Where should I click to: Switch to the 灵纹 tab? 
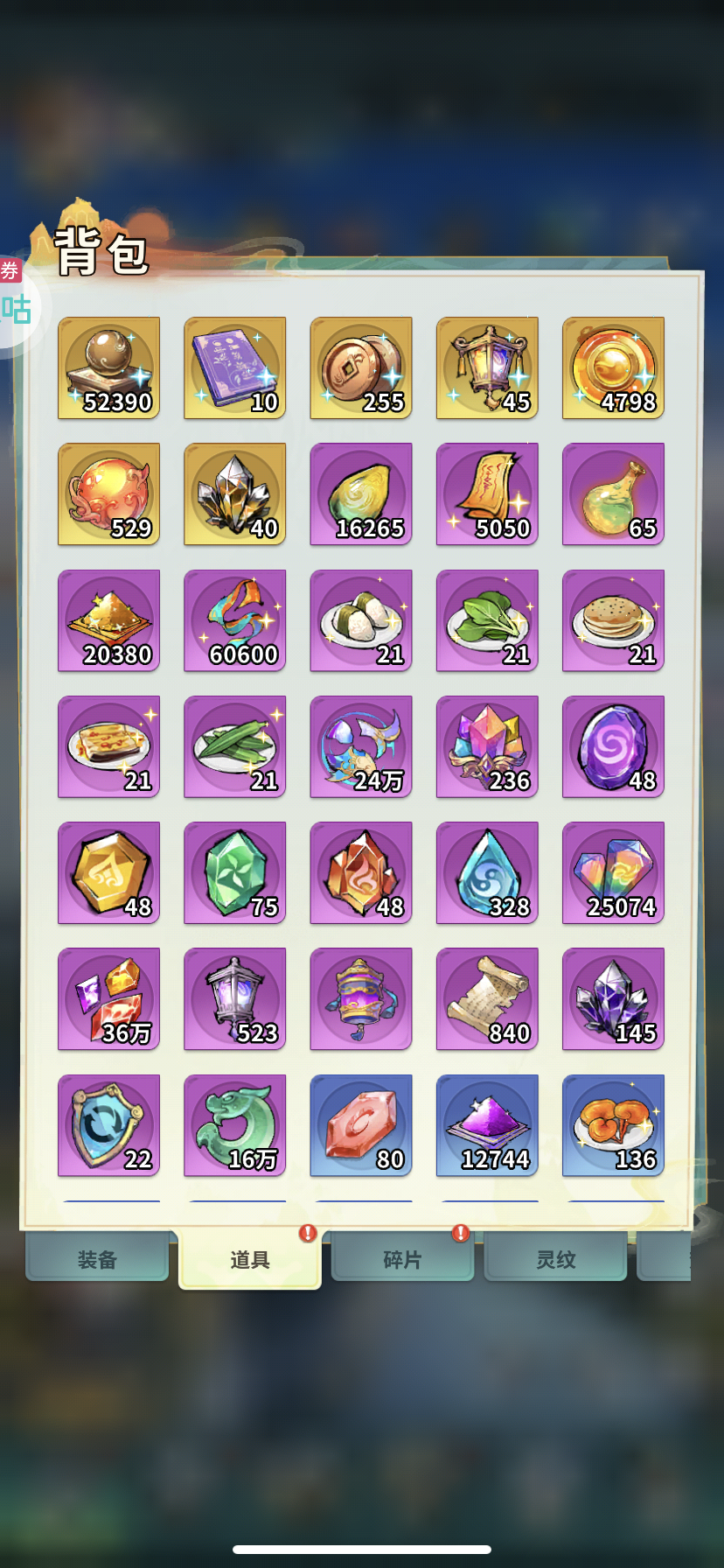click(x=555, y=1259)
